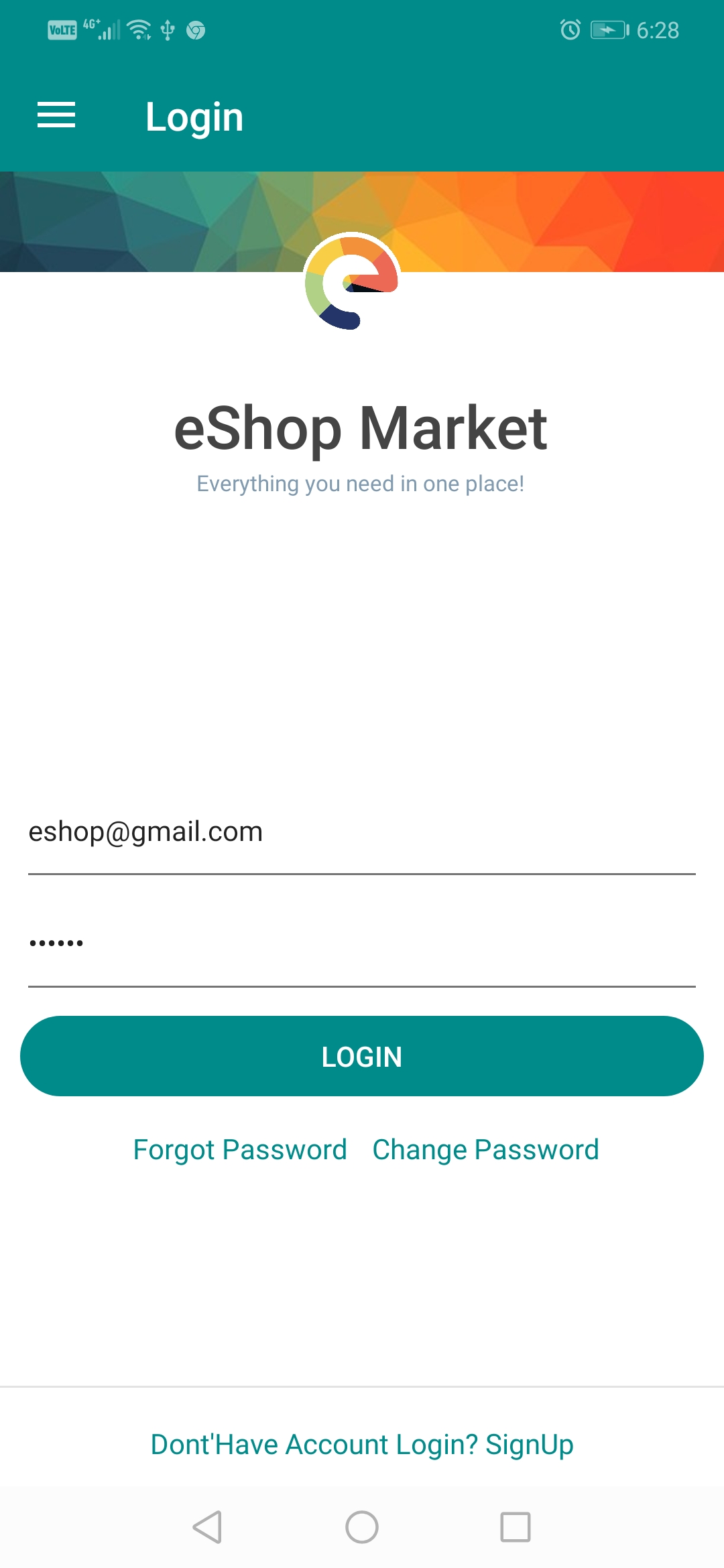Go to SignUp for a new account
Screen dimensions: 724x1568
pyautogui.click(x=362, y=1445)
